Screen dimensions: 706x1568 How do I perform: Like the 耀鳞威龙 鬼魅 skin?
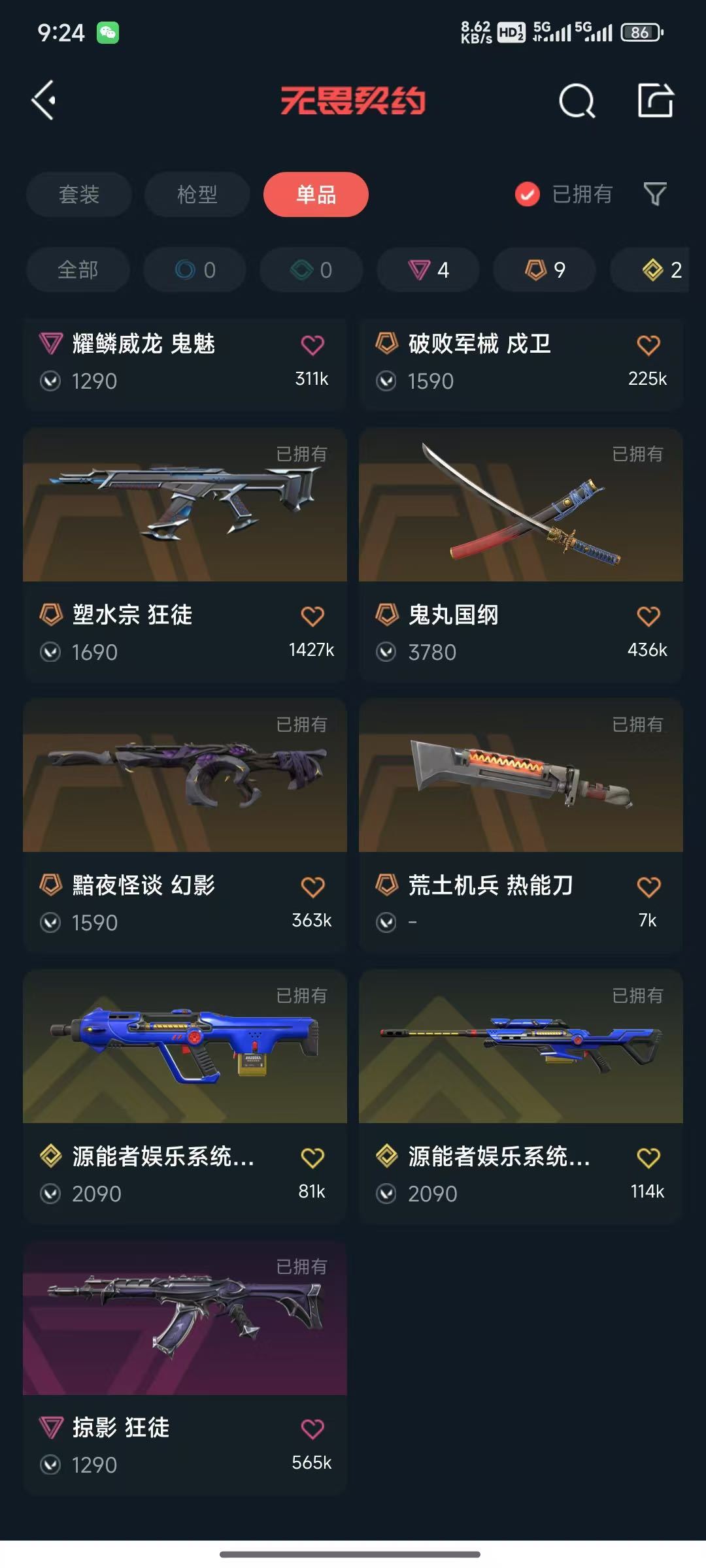coord(312,345)
